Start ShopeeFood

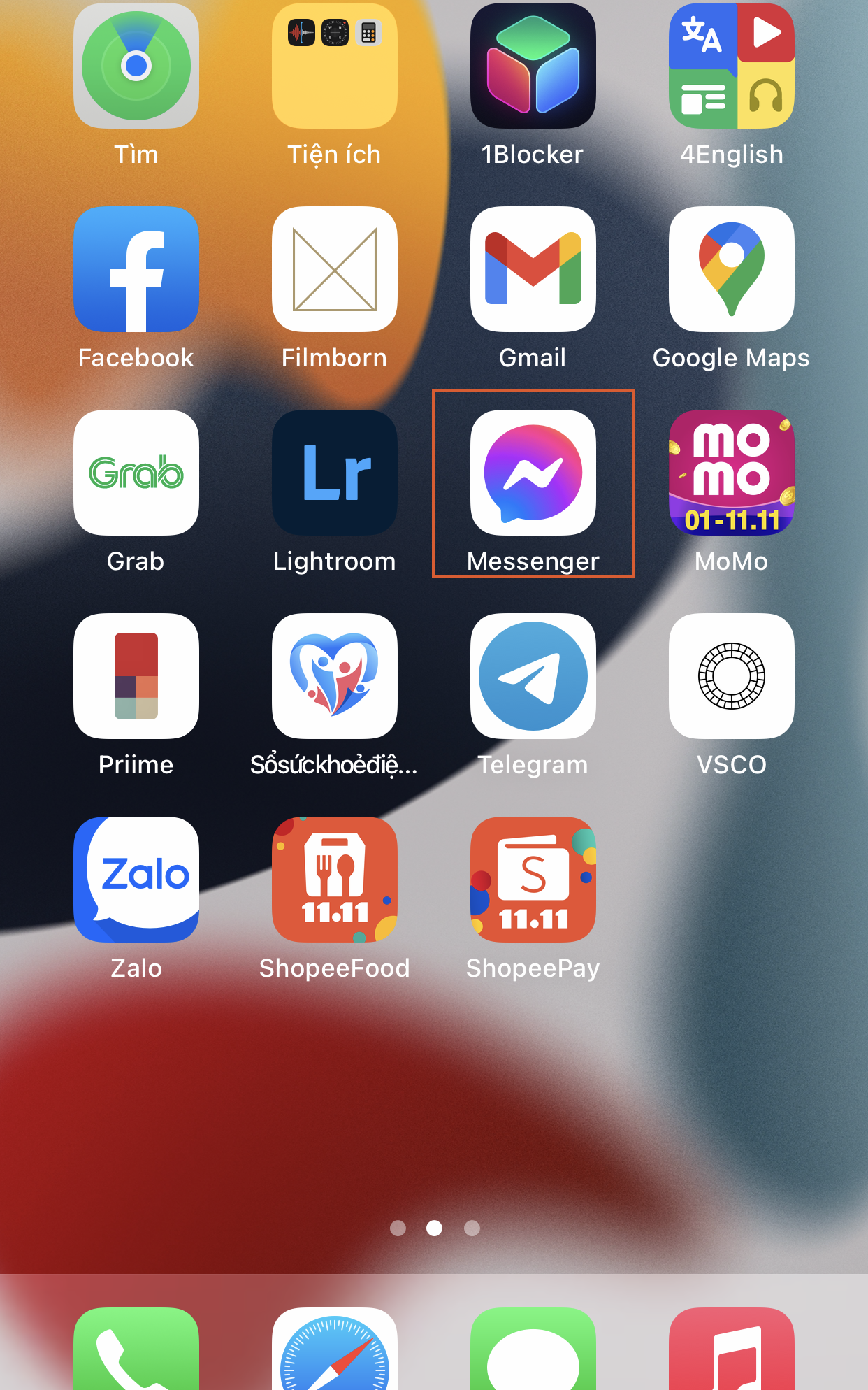[334, 879]
